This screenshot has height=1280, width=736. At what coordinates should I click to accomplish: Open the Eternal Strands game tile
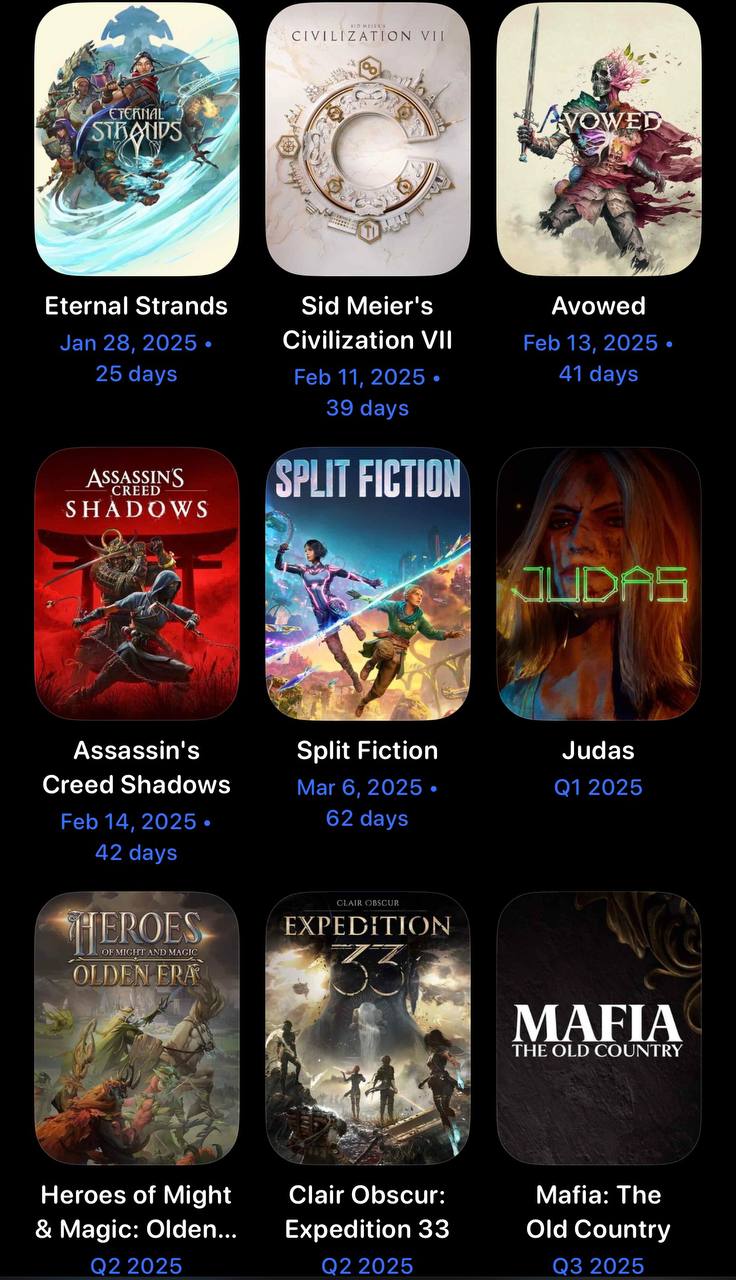[x=137, y=140]
